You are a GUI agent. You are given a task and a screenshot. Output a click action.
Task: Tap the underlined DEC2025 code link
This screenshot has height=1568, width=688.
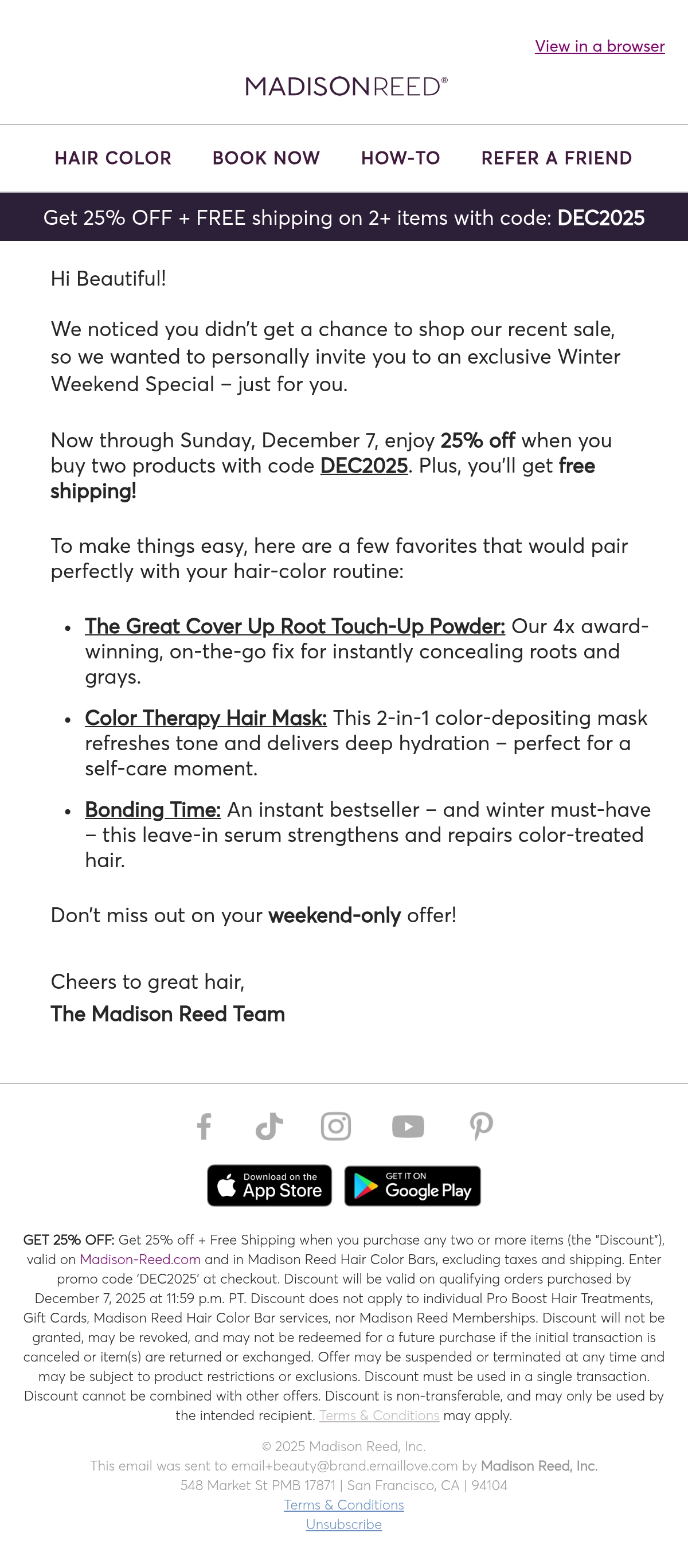(x=363, y=466)
